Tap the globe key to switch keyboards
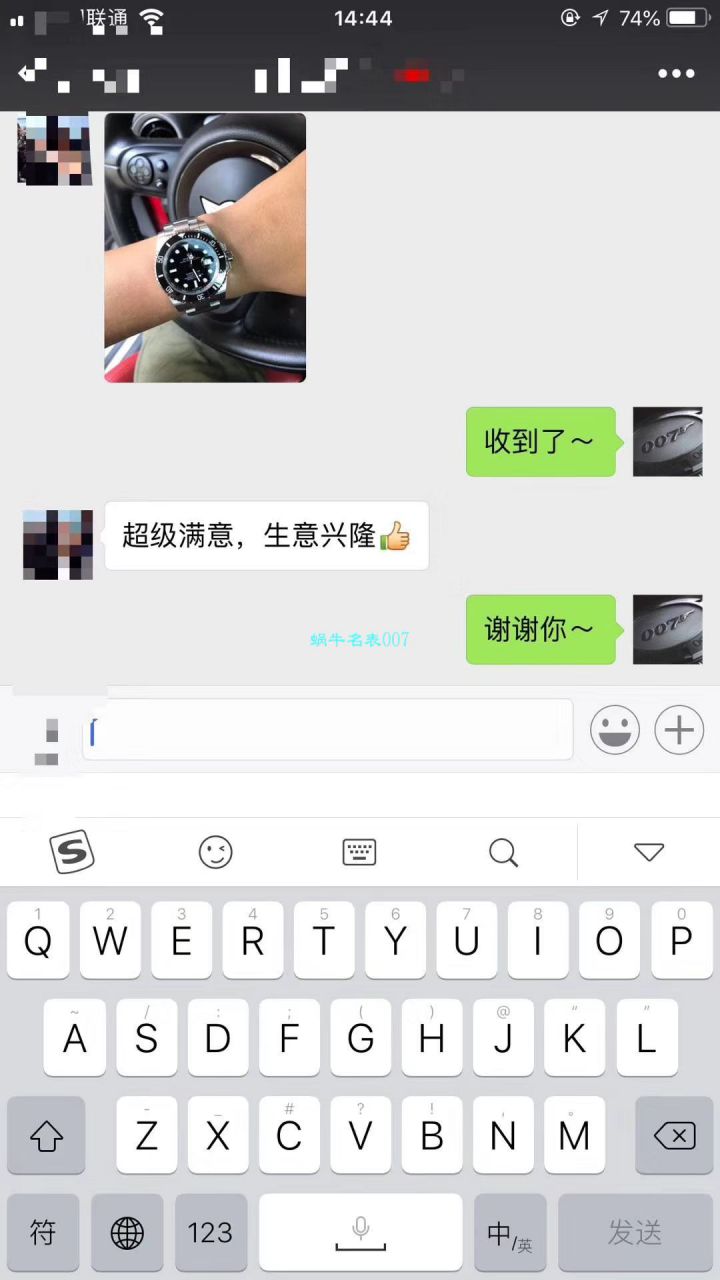This screenshot has height=1280, width=720. point(126,1232)
